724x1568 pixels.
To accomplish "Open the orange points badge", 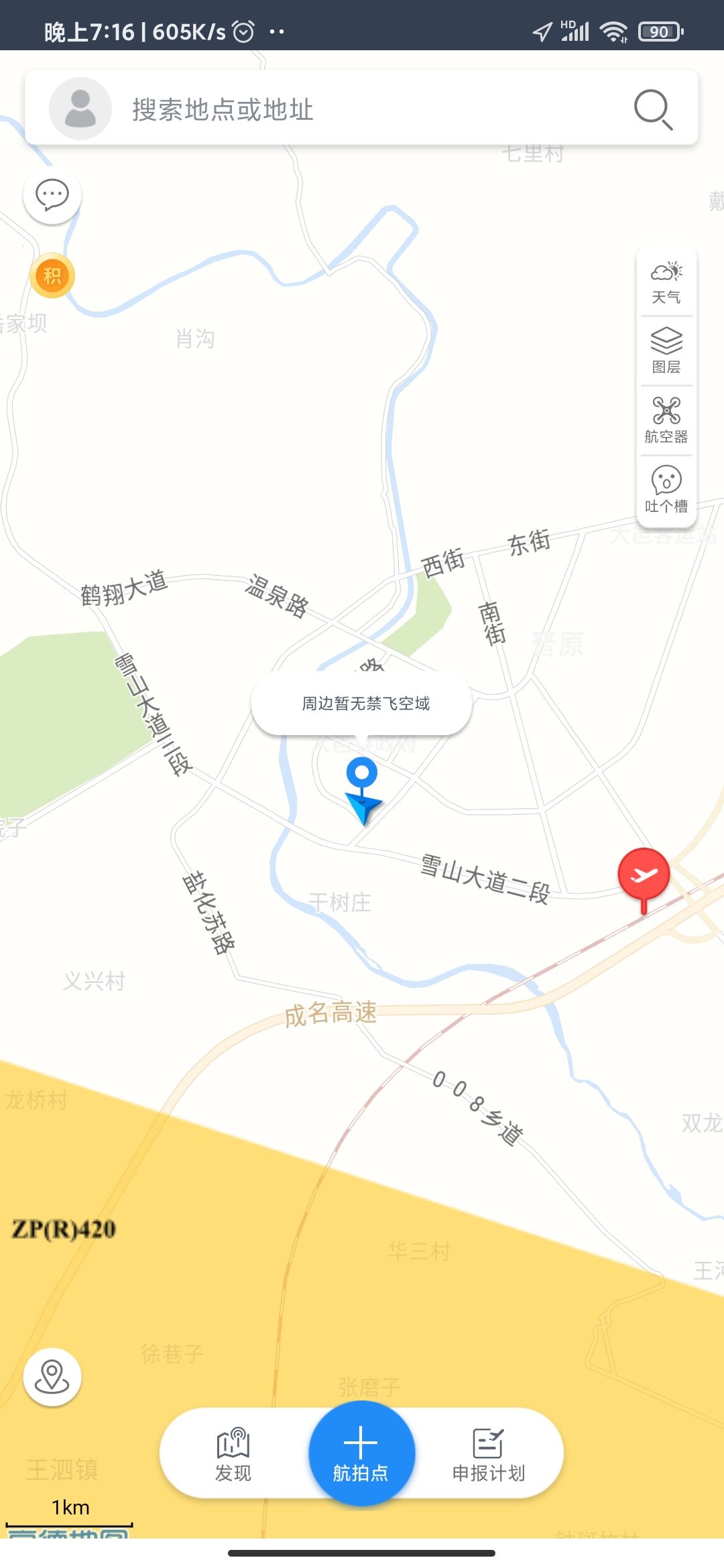I will [52, 275].
